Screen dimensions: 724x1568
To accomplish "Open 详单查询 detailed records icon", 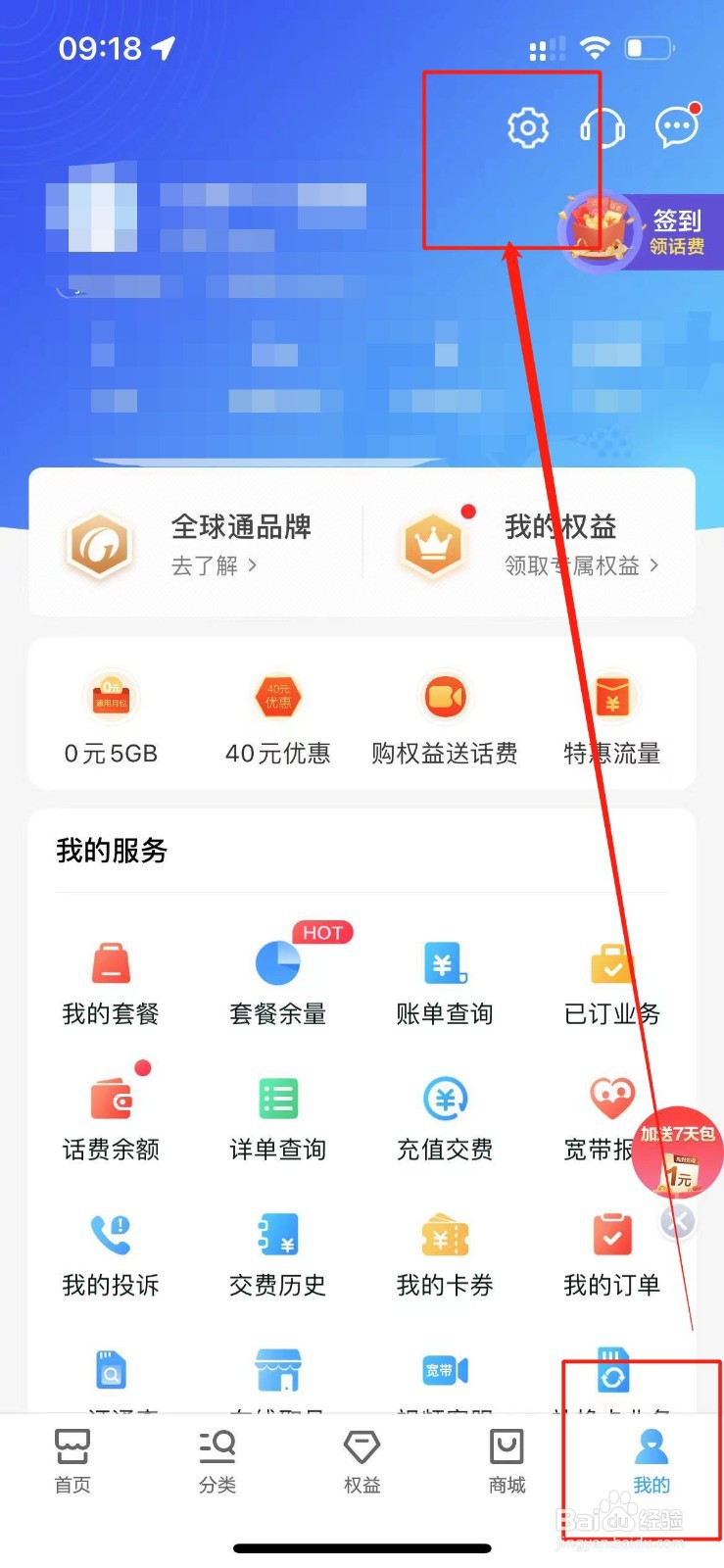I will coord(276,1117).
